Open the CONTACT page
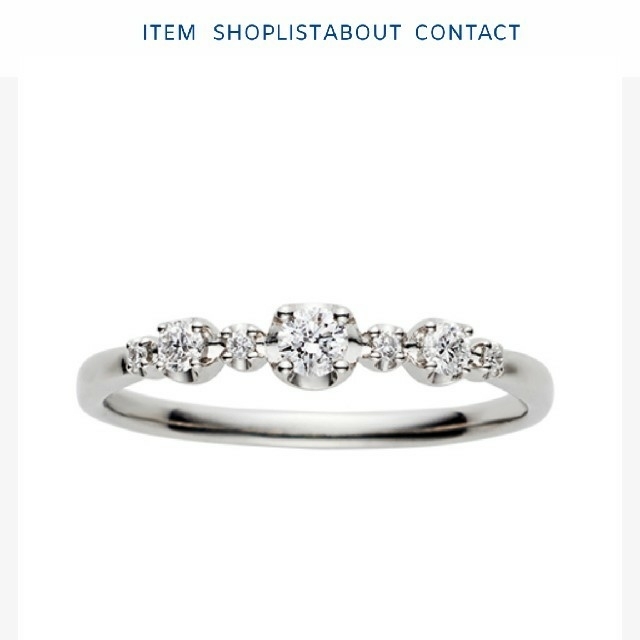 coord(467,32)
